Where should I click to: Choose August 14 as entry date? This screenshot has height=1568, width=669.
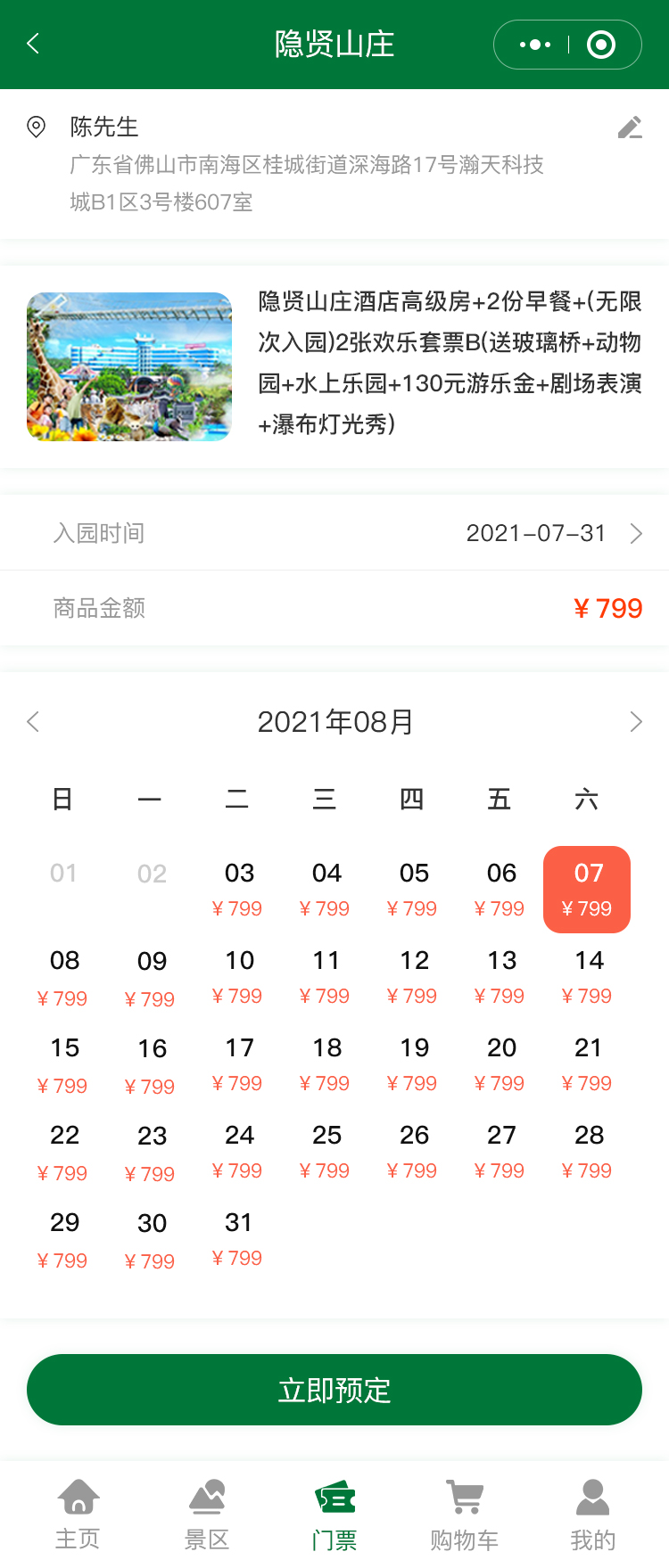click(x=588, y=976)
